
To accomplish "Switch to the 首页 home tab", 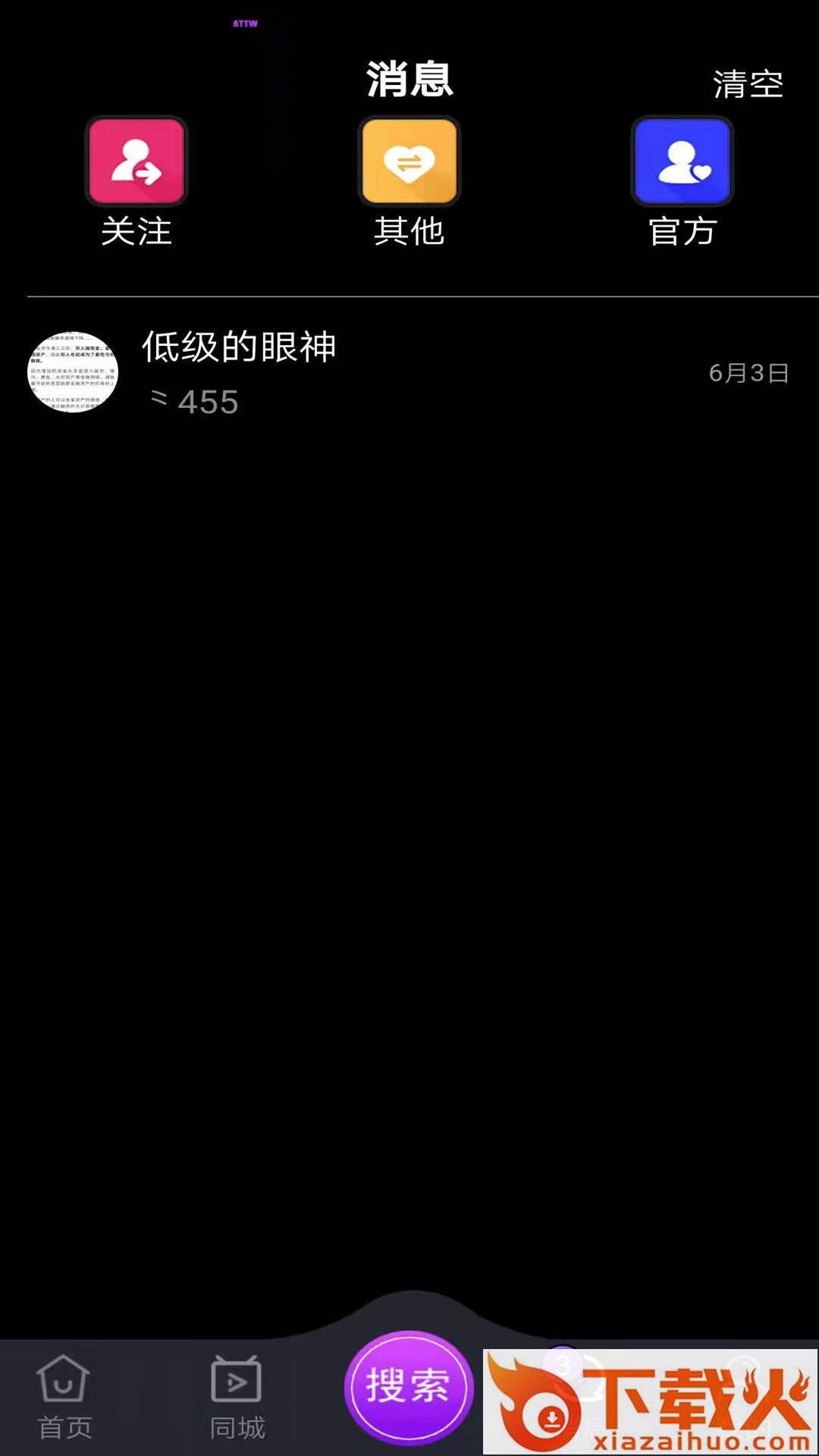I will click(x=64, y=1397).
